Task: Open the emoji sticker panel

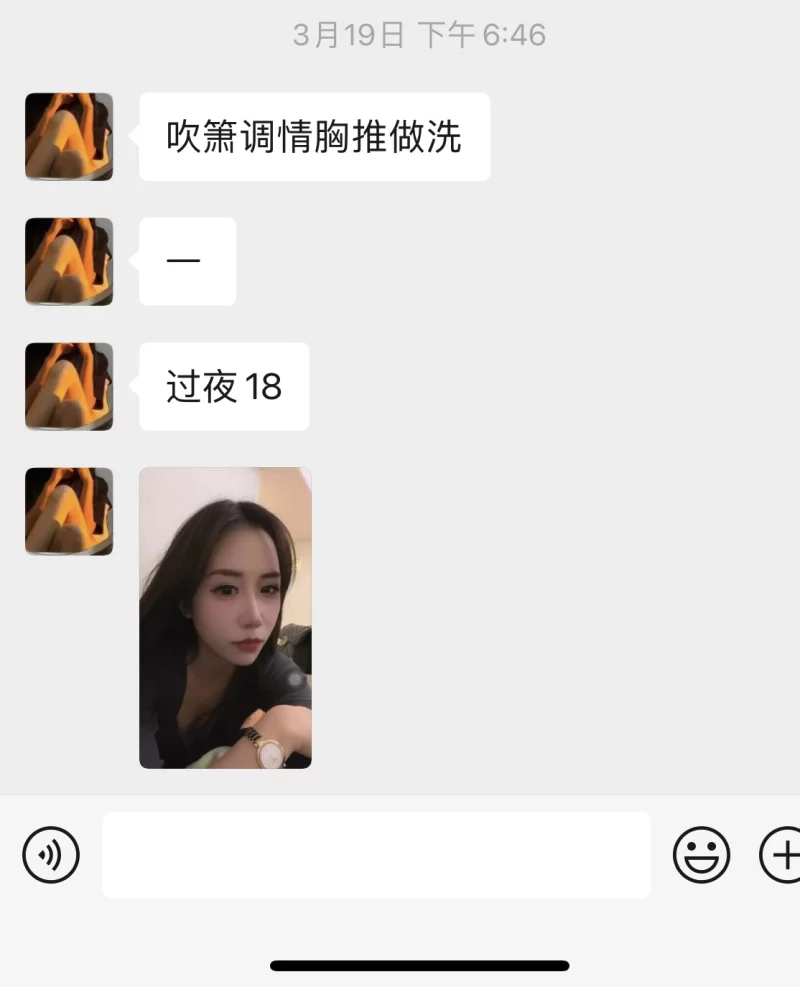Action: 701,855
